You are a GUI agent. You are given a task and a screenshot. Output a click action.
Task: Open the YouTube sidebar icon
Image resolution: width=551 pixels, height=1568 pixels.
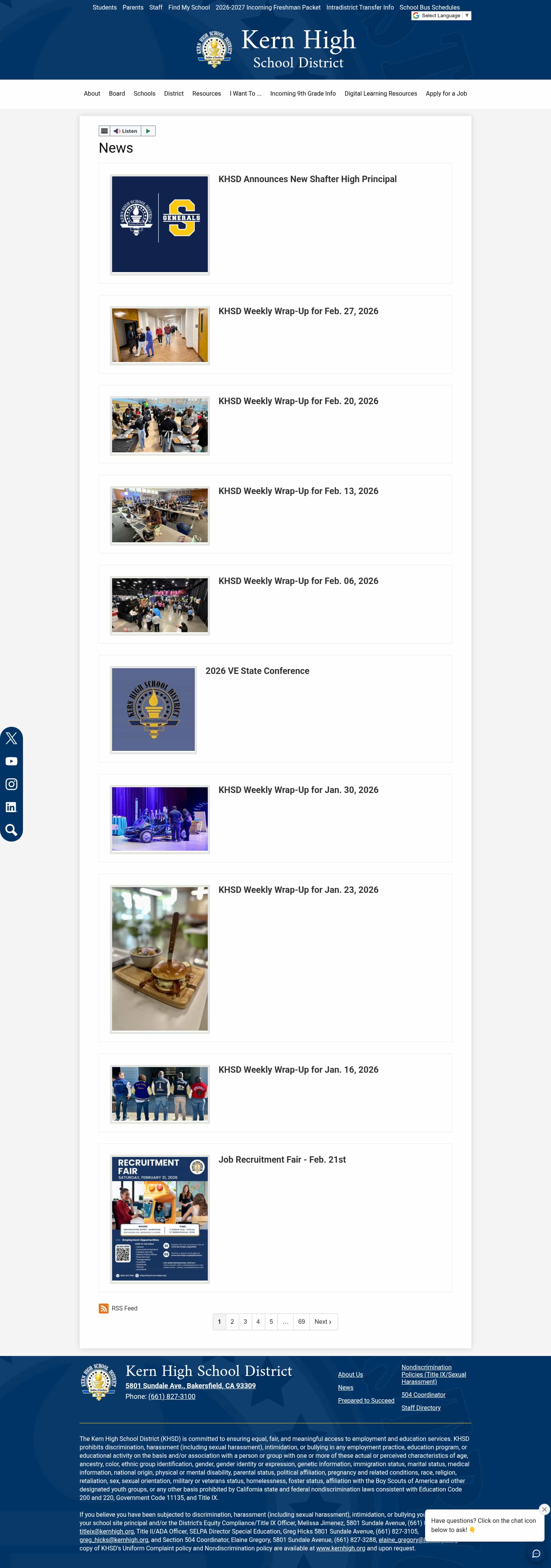pos(11,761)
